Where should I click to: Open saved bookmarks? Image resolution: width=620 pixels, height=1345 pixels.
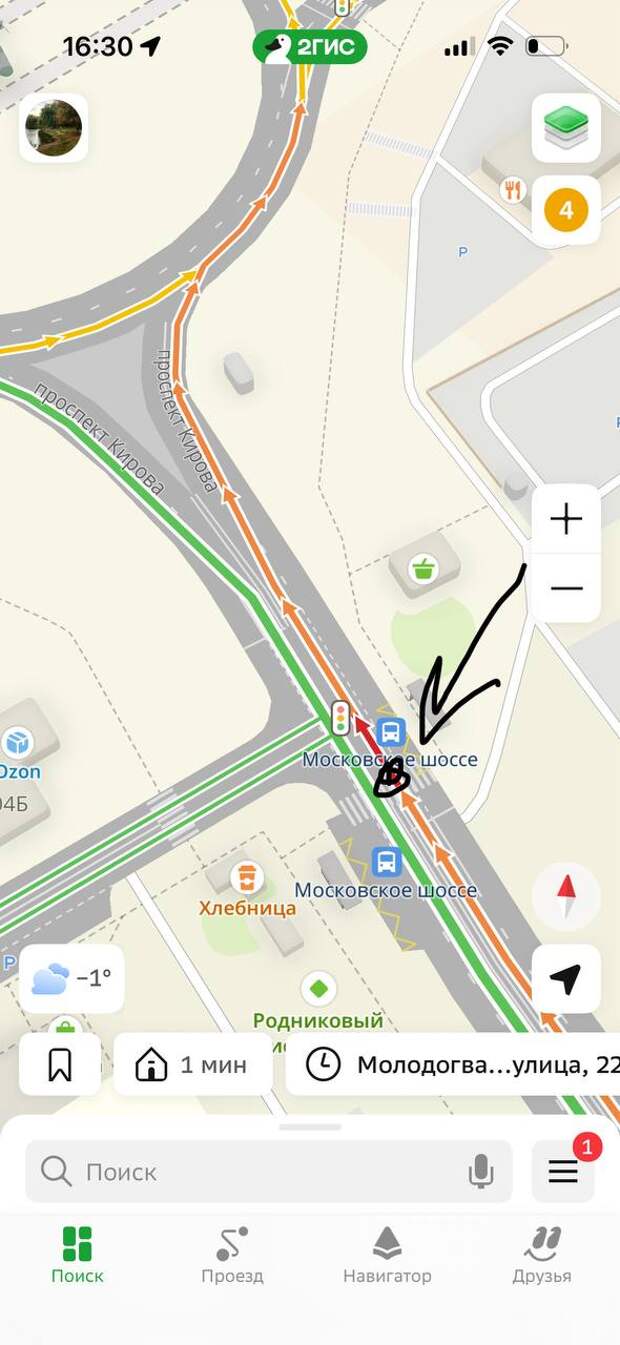tap(60, 1065)
